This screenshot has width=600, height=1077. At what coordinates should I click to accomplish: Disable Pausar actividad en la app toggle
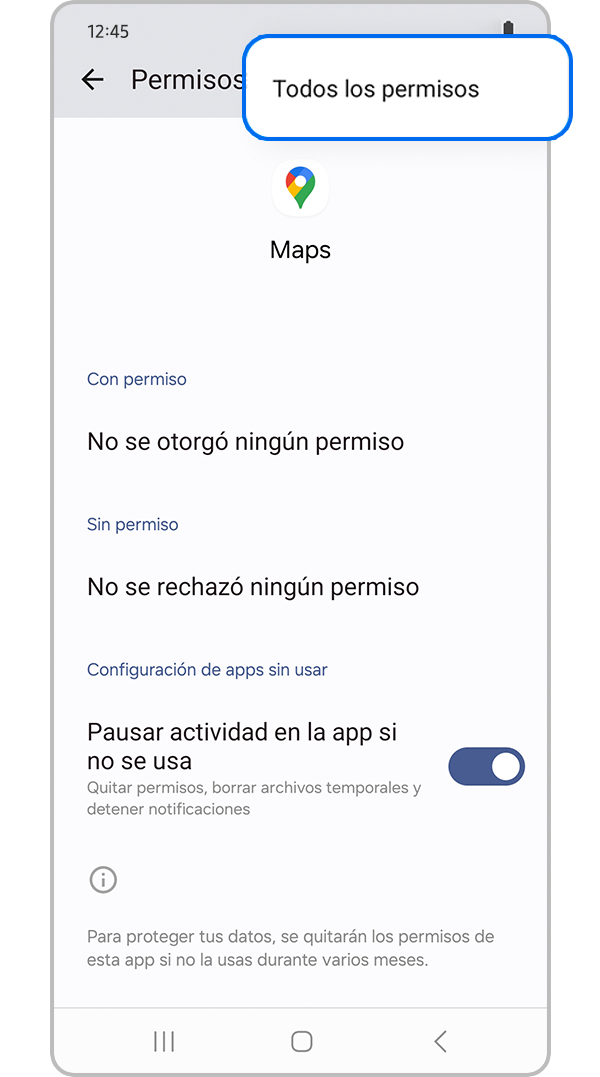pyautogui.click(x=486, y=767)
